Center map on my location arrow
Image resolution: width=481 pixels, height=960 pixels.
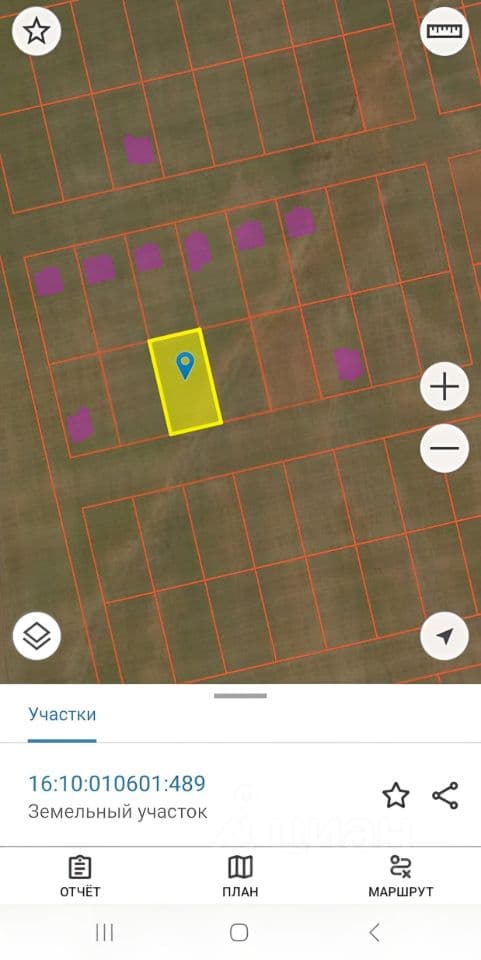444,636
